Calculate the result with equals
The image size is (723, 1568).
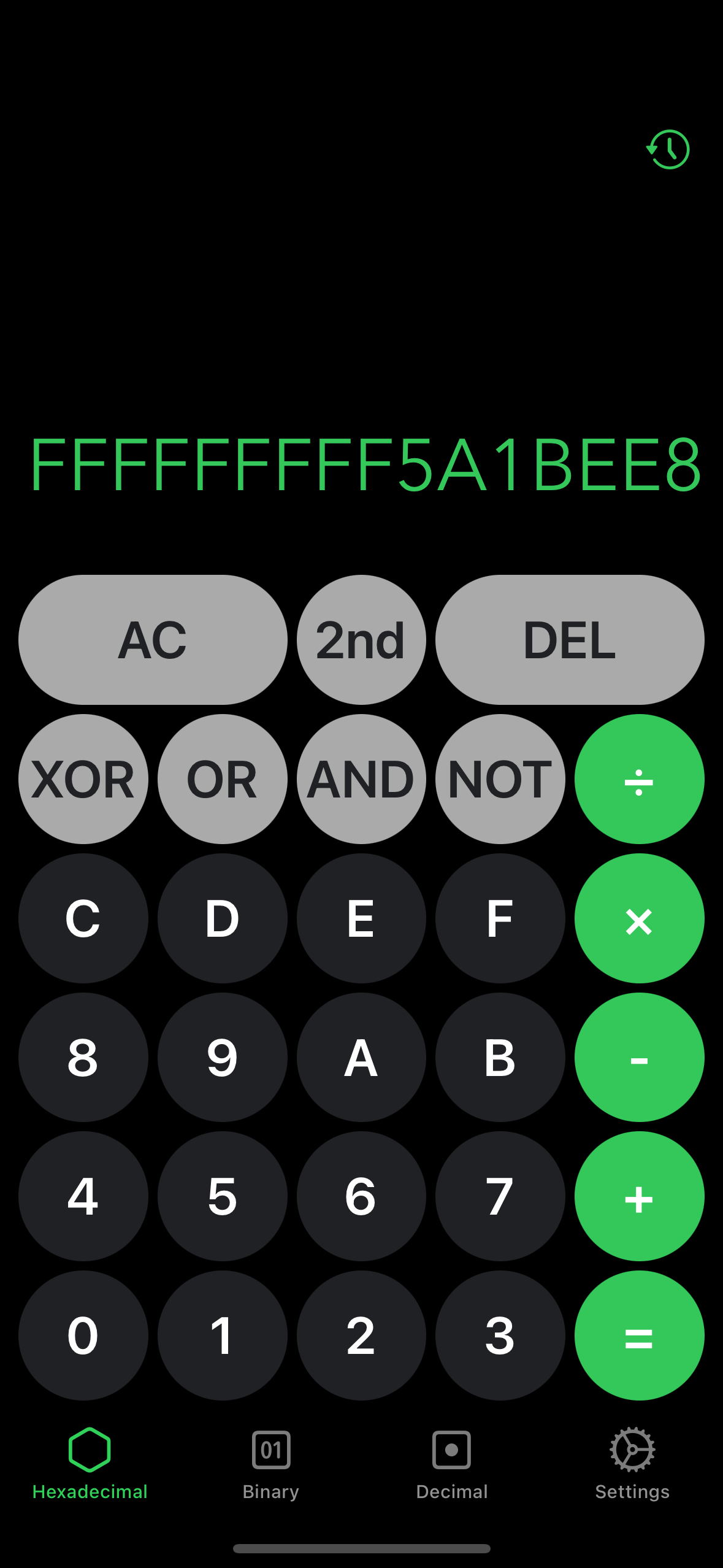pos(639,1335)
